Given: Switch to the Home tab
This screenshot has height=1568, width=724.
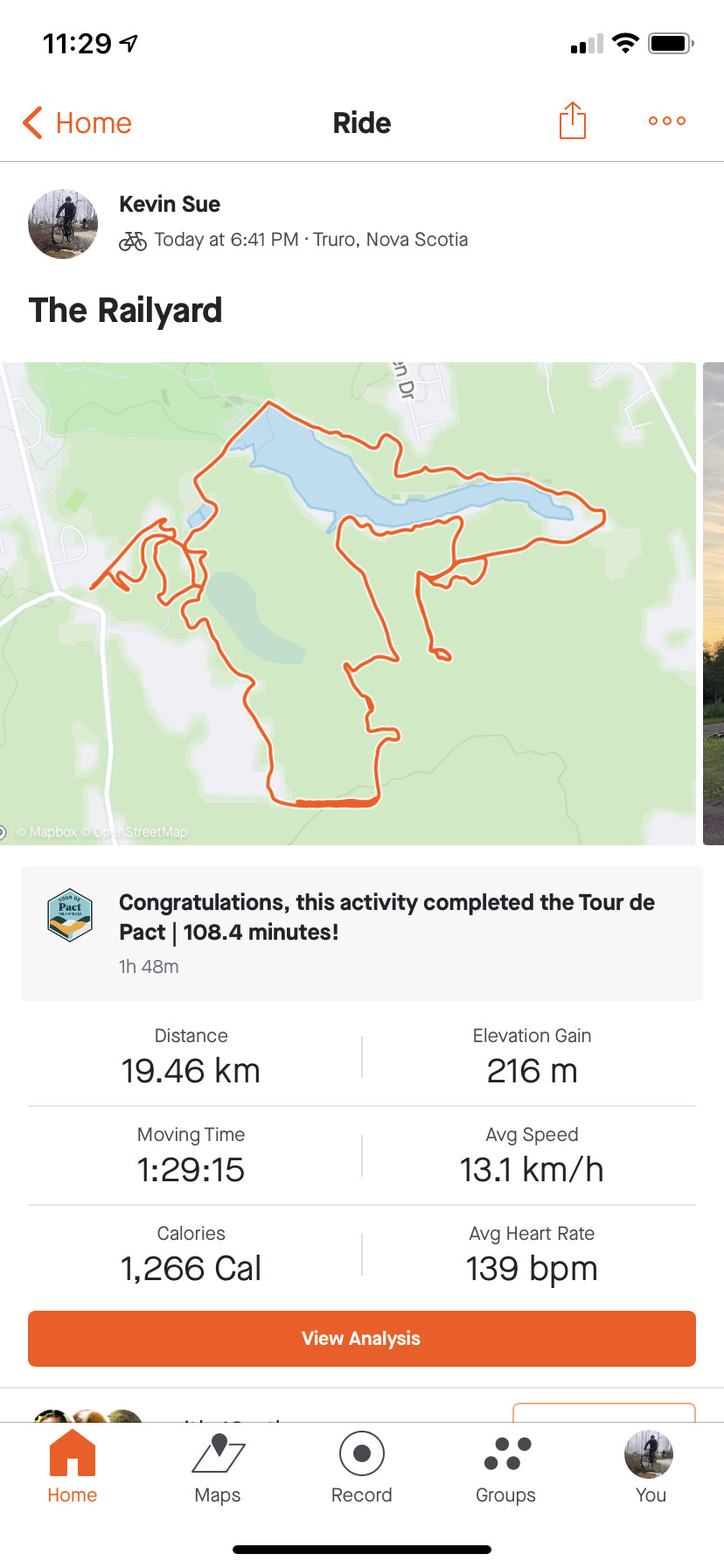Looking at the screenshot, I should click(73, 1467).
